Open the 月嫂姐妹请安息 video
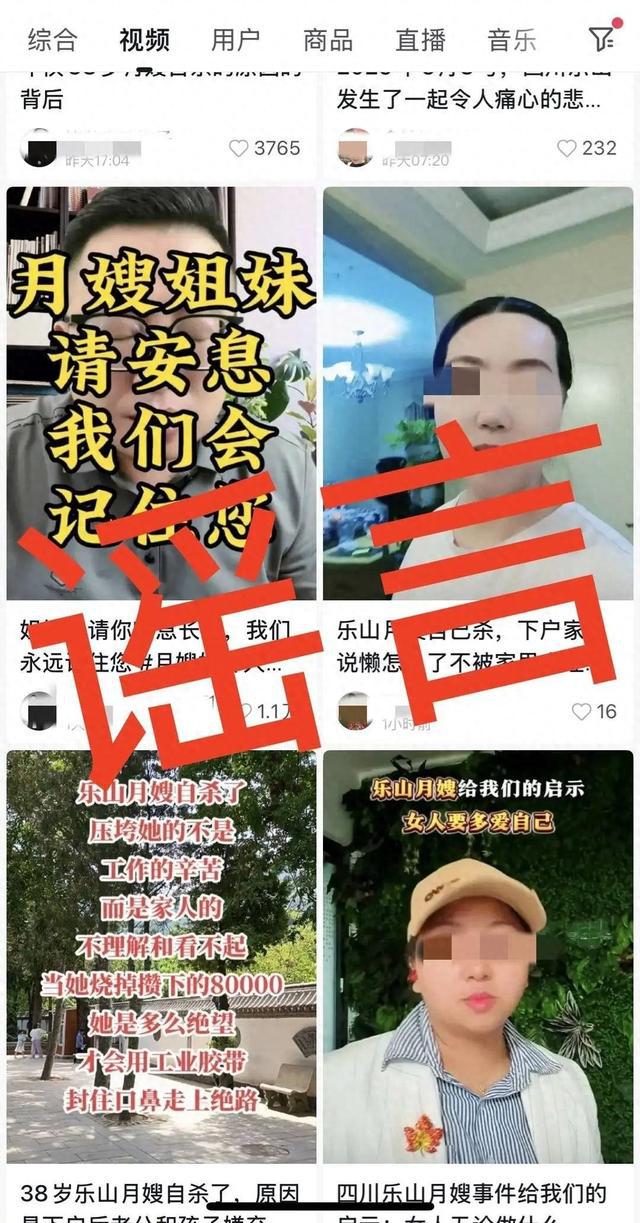Viewport: 640px width, 1223px height. click(161, 393)
